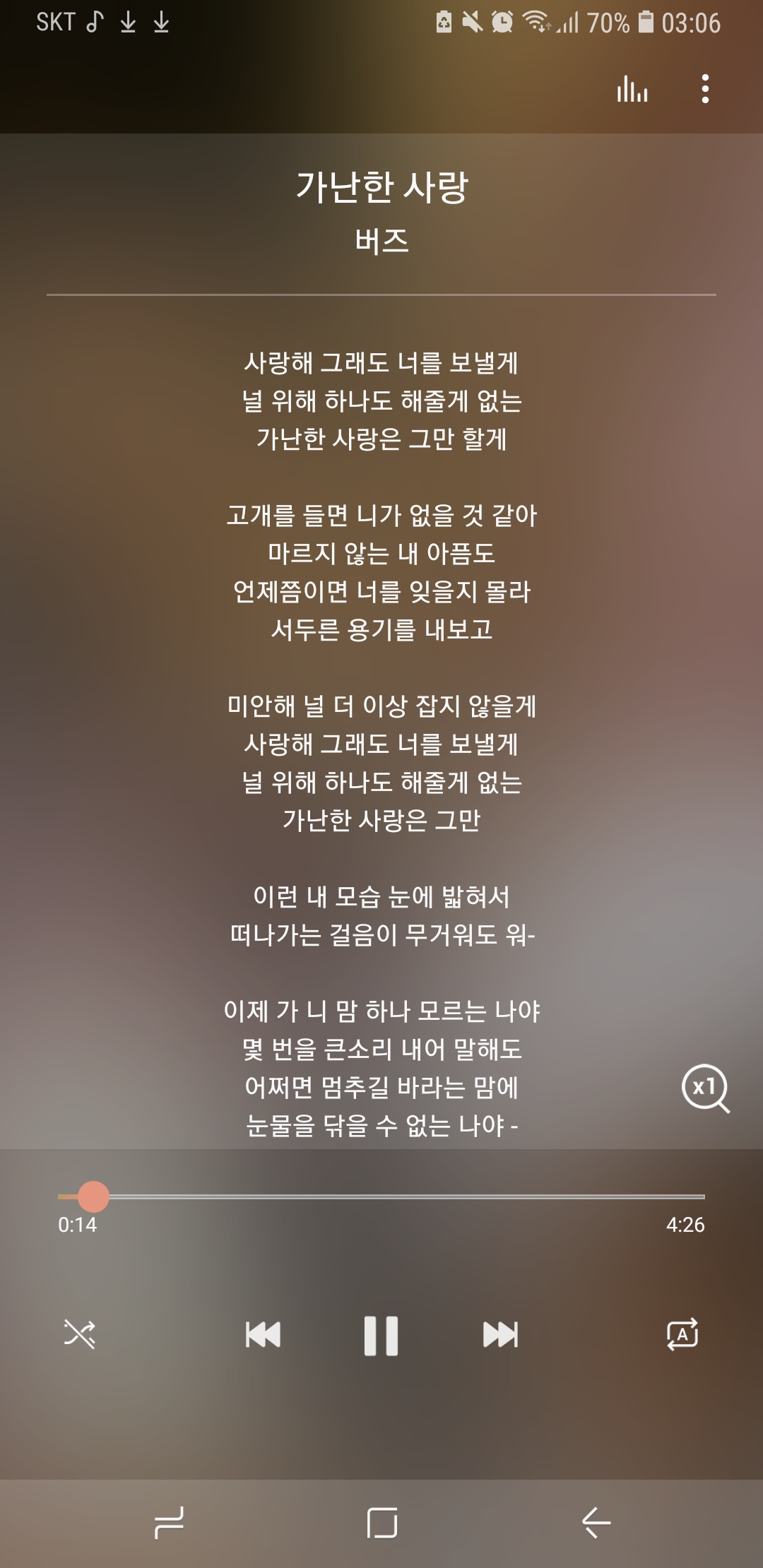Open the three-dot overflow menu
The width and height of the screenshot is (763, 1568).
(x=705, y=89)
